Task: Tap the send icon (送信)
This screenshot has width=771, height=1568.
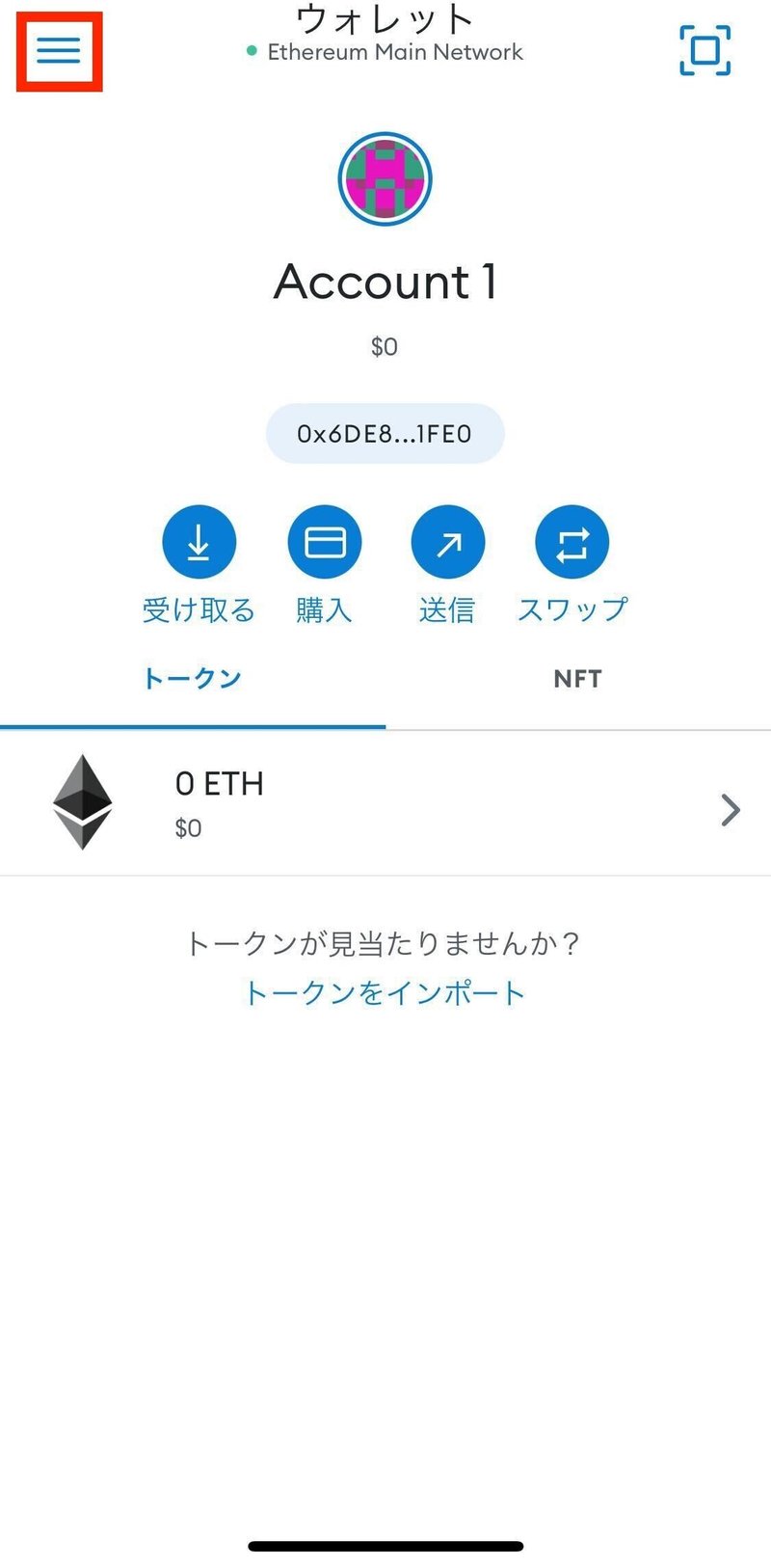Action: coord(448,541)
